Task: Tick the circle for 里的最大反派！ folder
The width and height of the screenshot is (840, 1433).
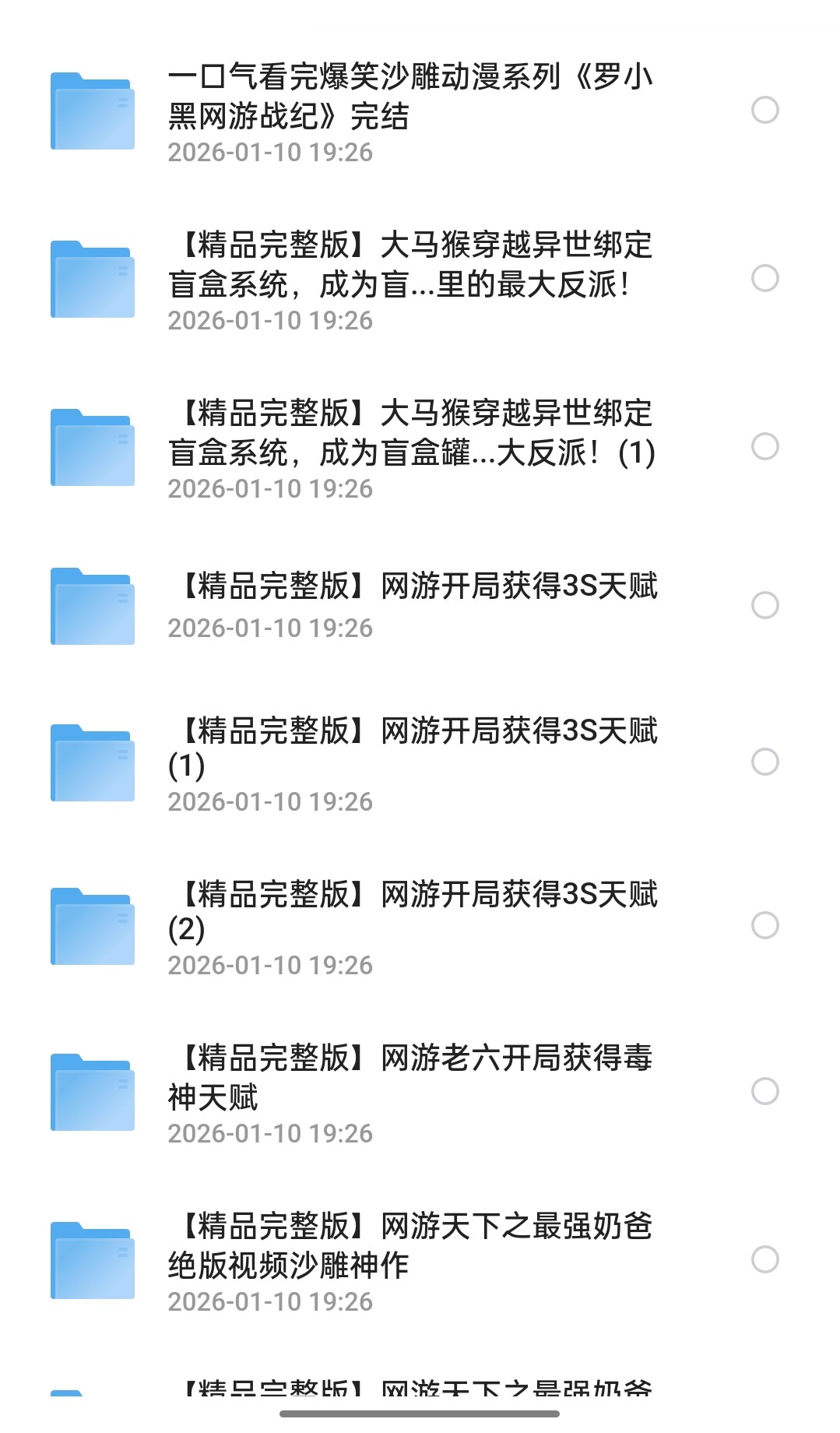Action: (764, 278)
